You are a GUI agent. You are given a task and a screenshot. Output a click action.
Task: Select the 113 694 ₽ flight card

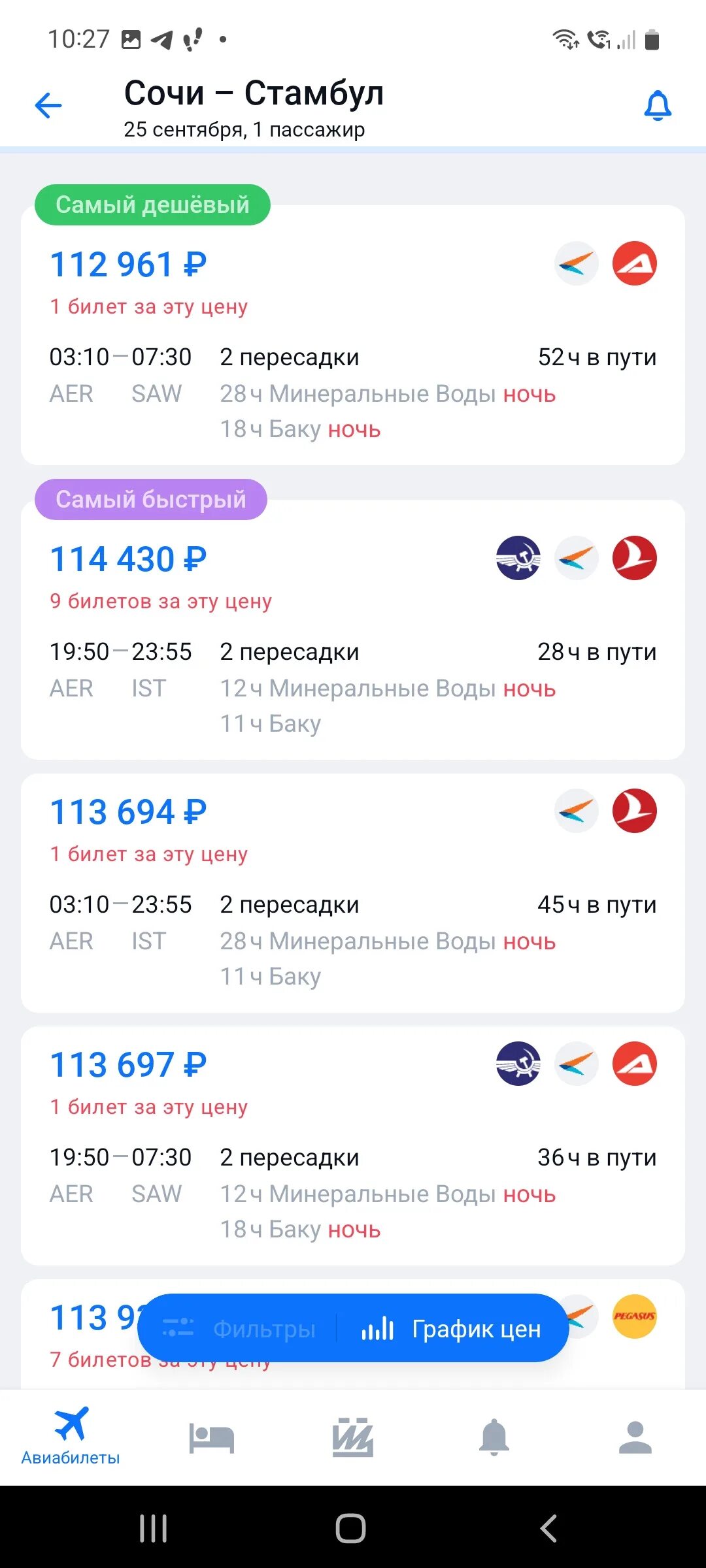tap(353, 893)
